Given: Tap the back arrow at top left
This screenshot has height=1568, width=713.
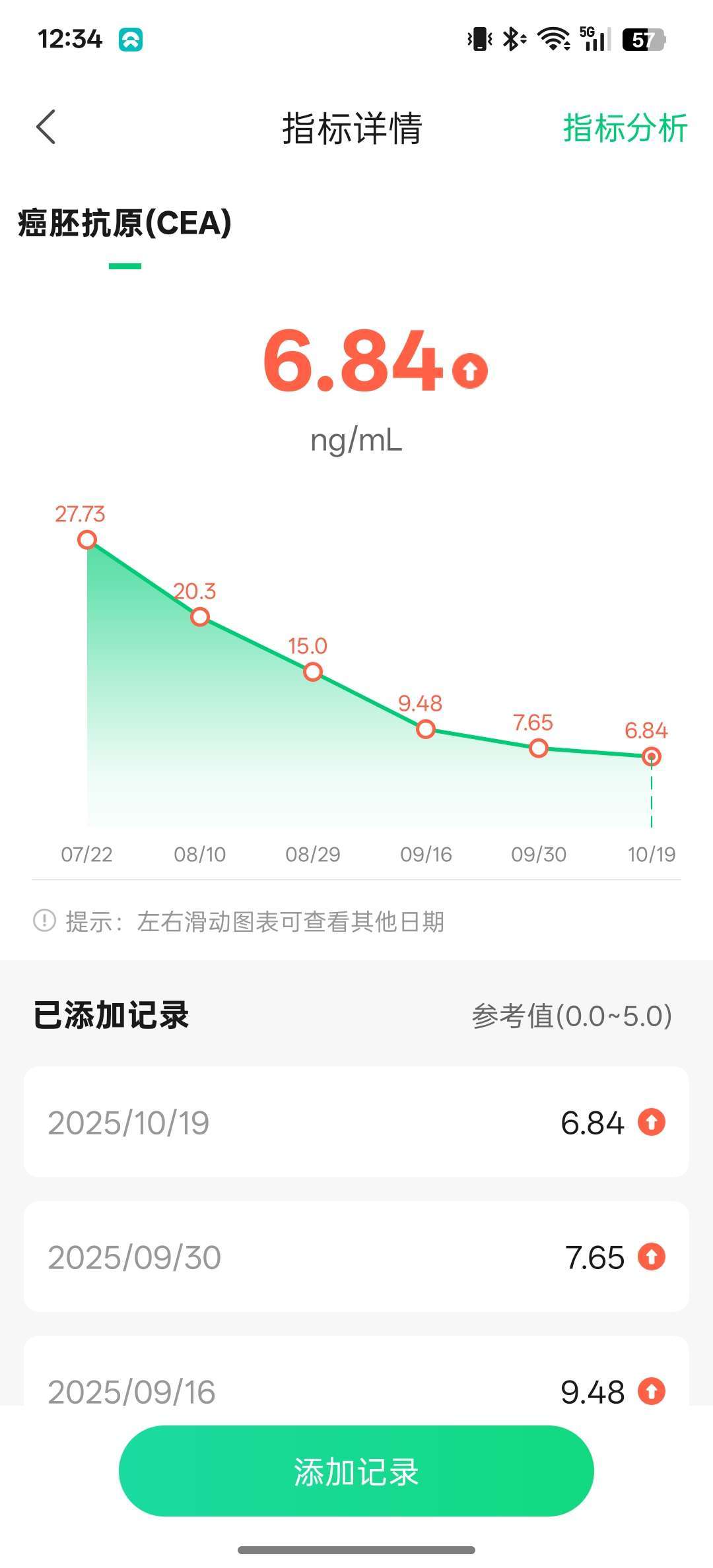Looking at the screenshot, I should tap(46, 125).
